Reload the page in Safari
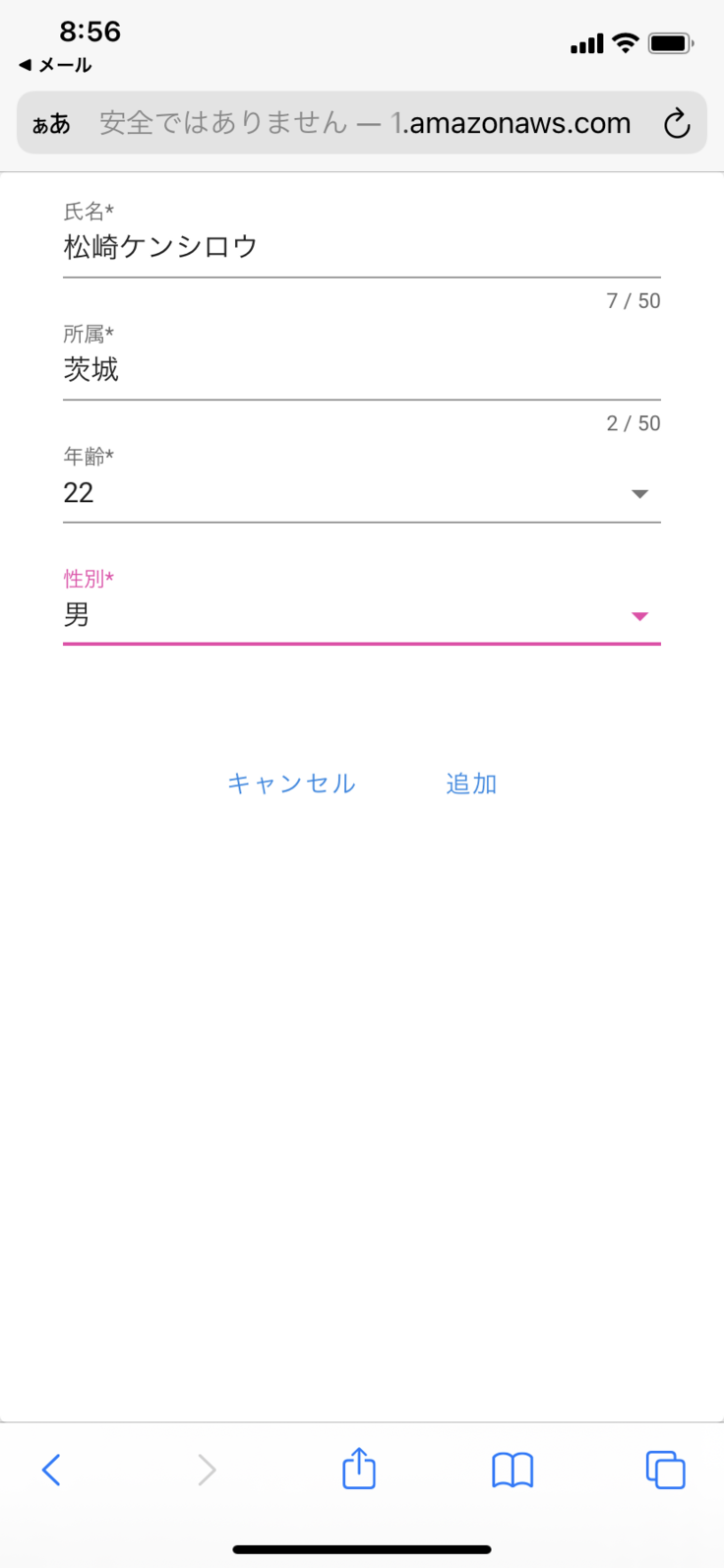The height and width of the screenshot is (1568, 724). click(677, 124)
